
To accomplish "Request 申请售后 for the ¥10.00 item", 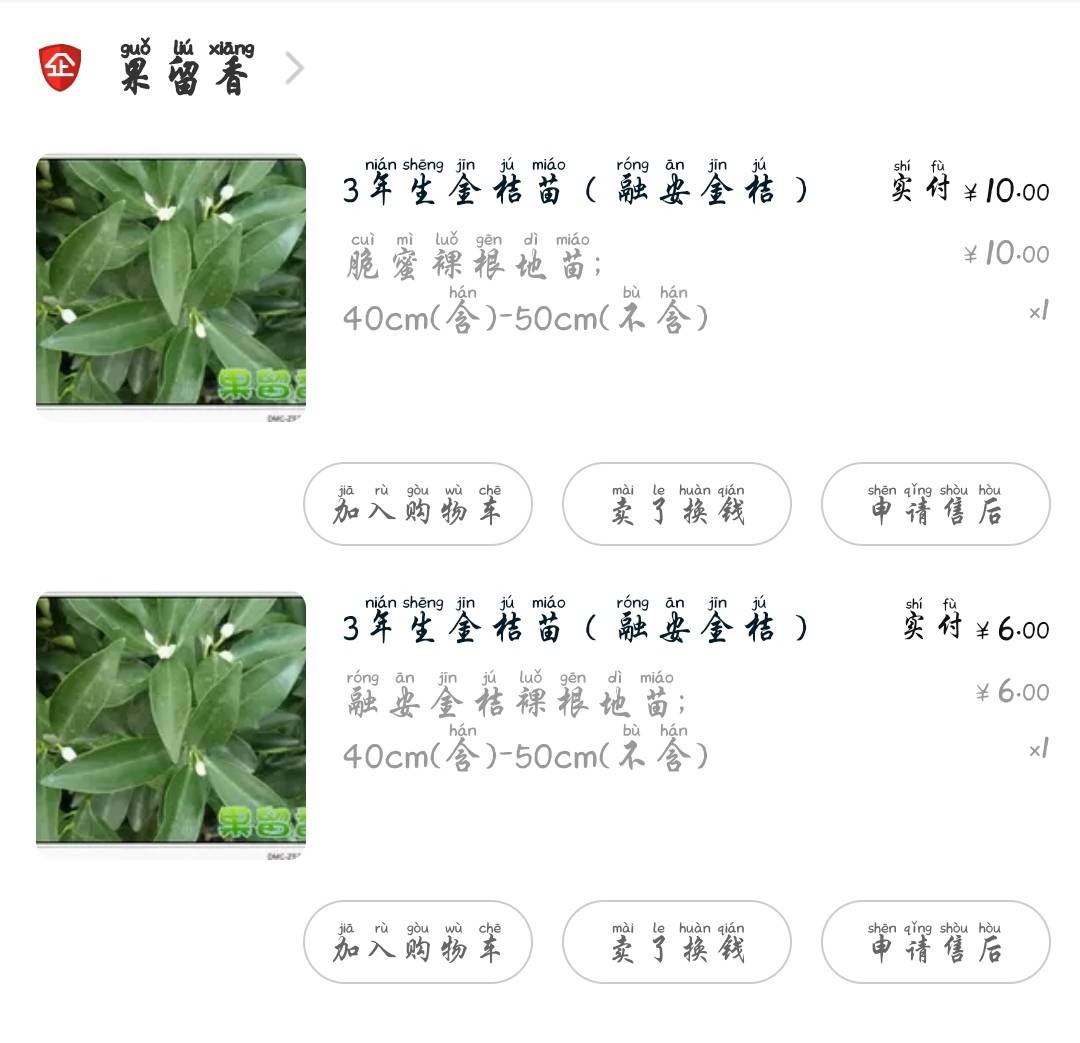I will tap(935, 504).
